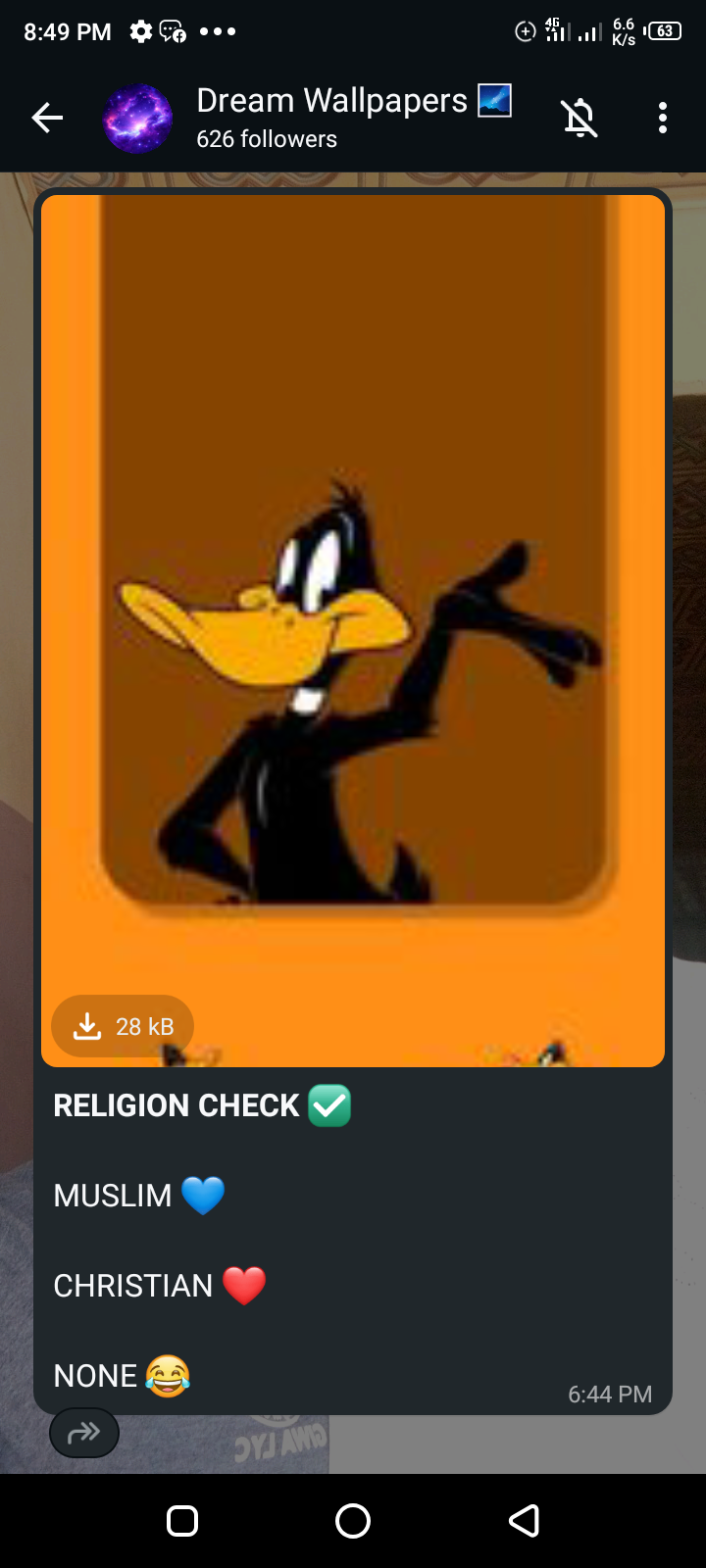Open the three-dot overflow menu

[x=663, y=119]
